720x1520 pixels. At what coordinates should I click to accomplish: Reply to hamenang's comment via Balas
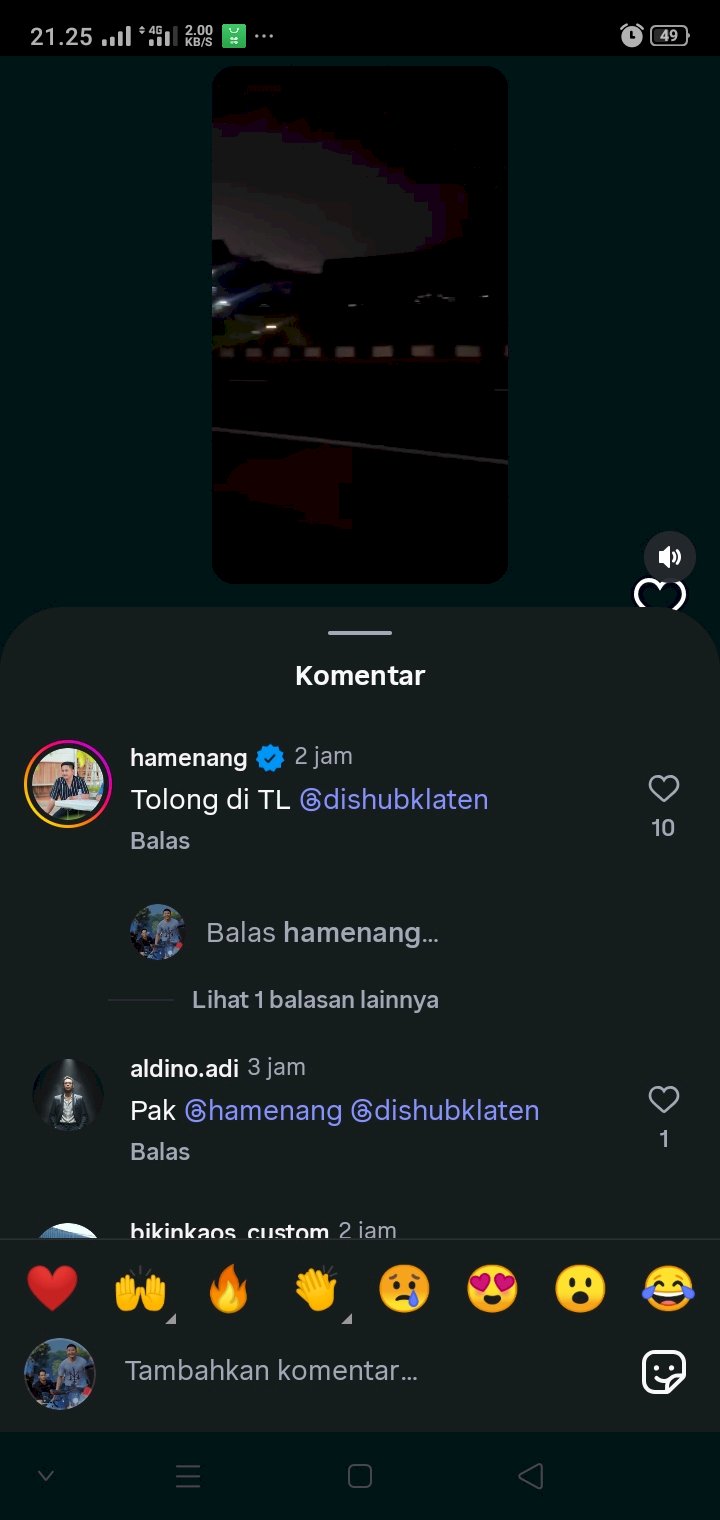click(x=160, y=841)
